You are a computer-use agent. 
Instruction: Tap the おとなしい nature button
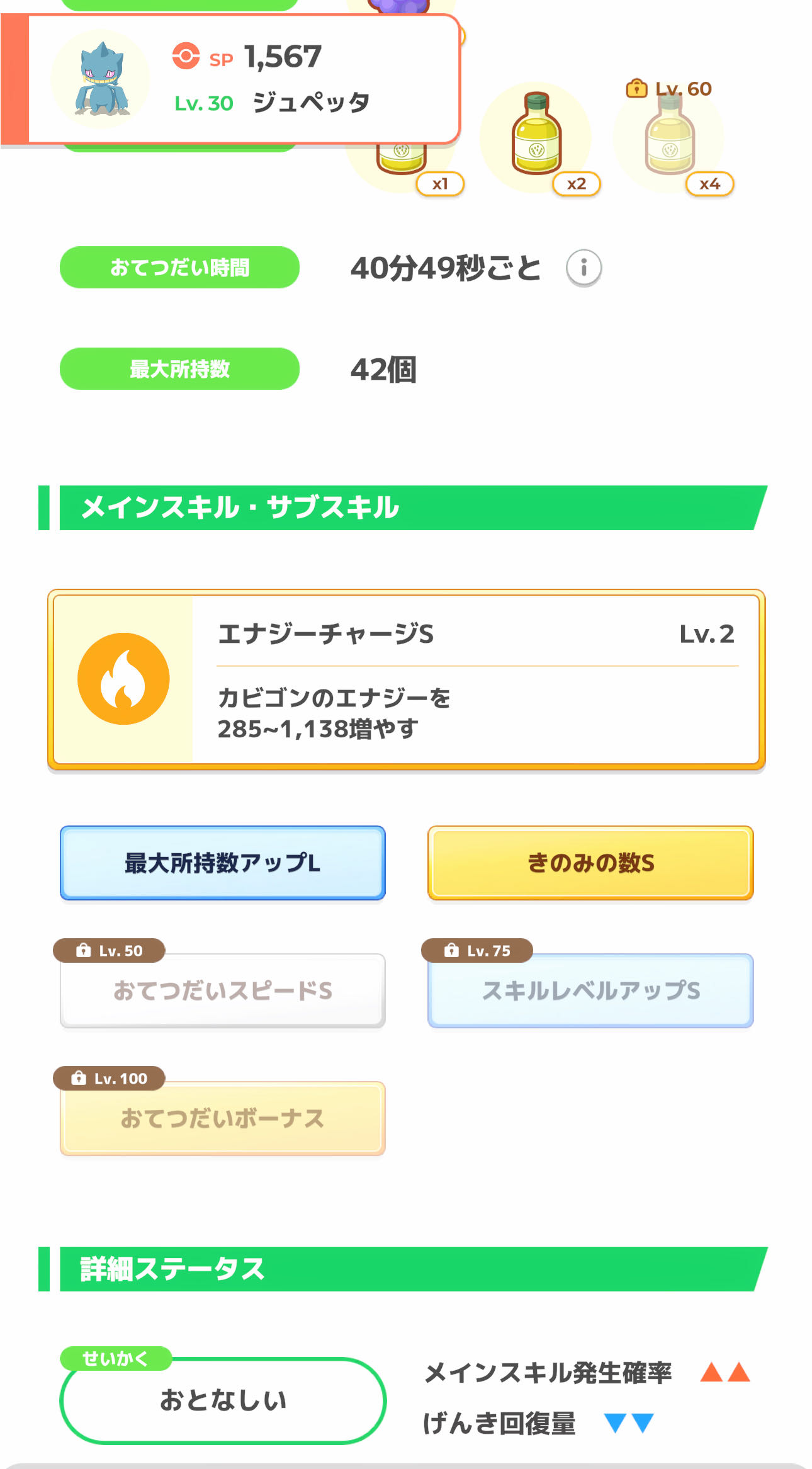223,1400
